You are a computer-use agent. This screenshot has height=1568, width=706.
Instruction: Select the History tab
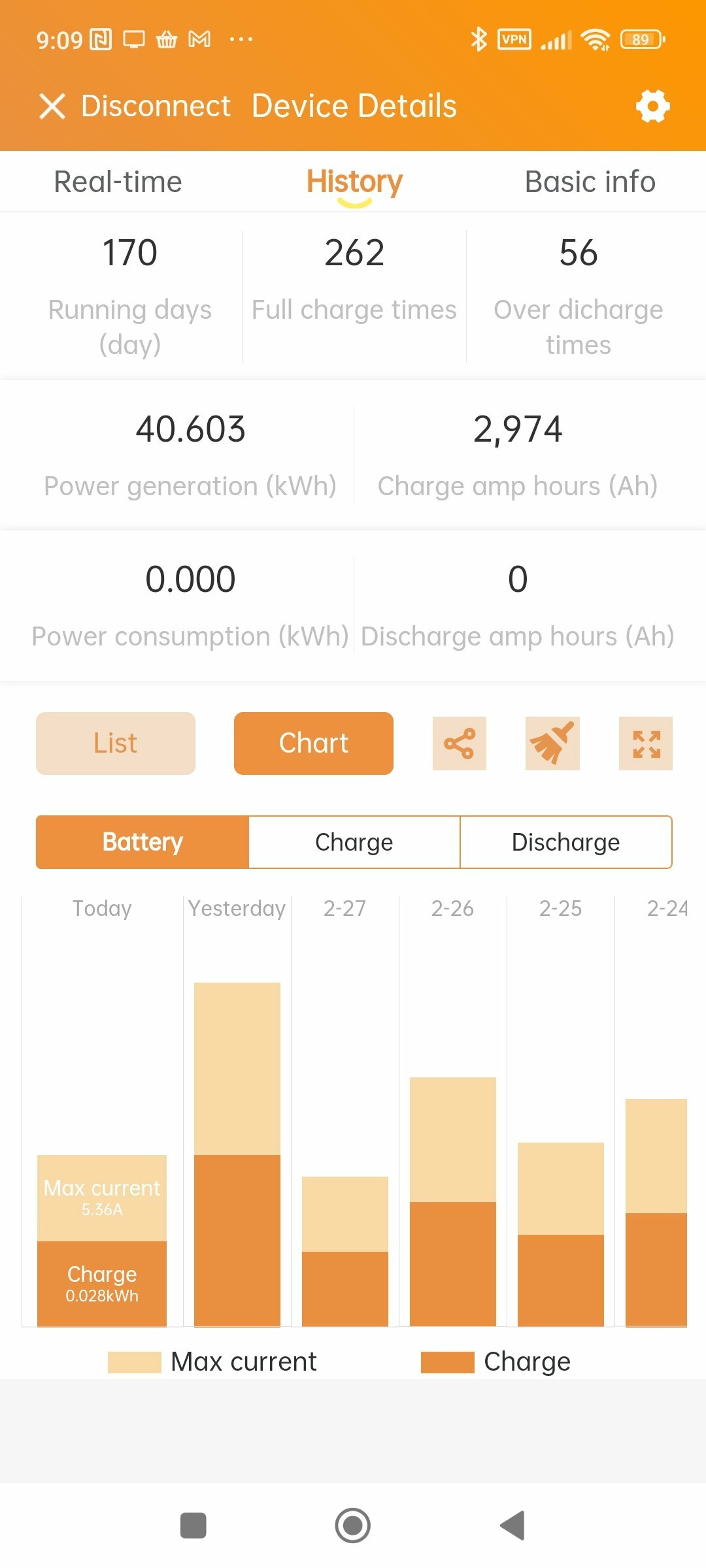tap(354, 182)
